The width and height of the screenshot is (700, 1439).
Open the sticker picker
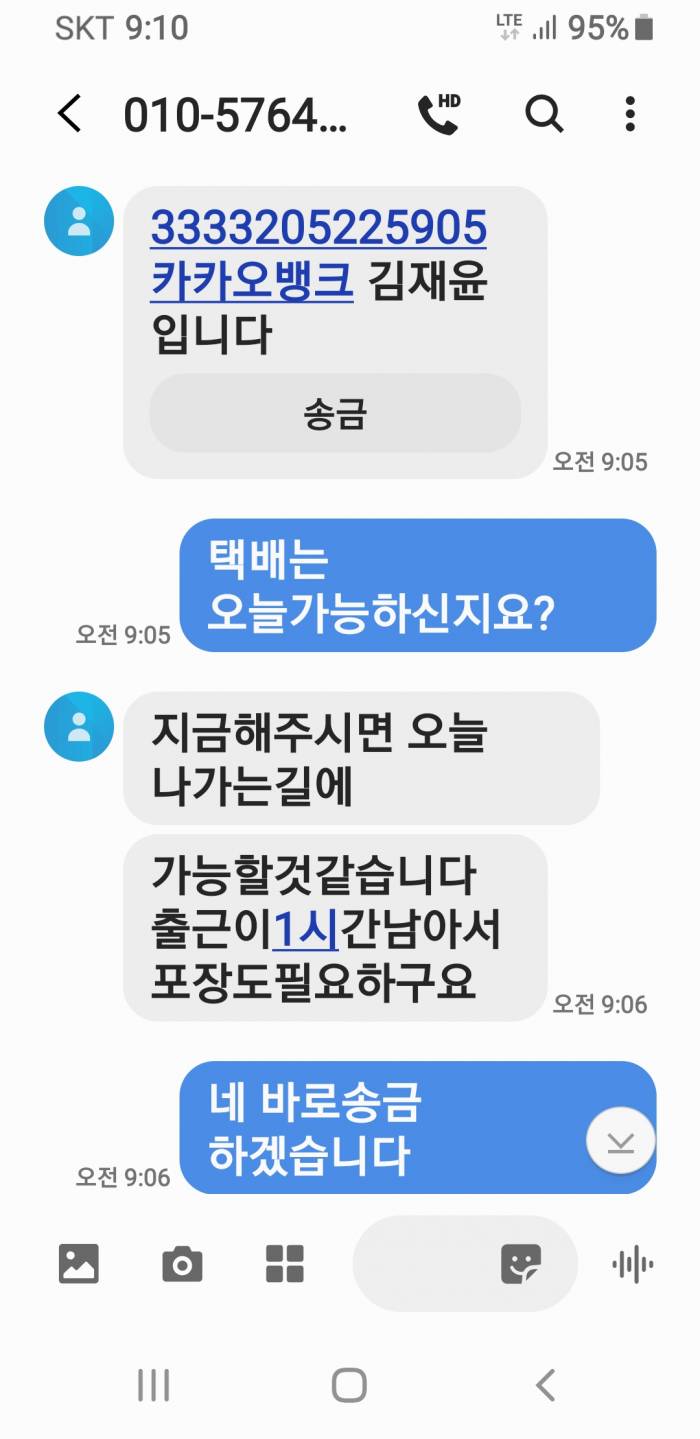coord(521,1264)
